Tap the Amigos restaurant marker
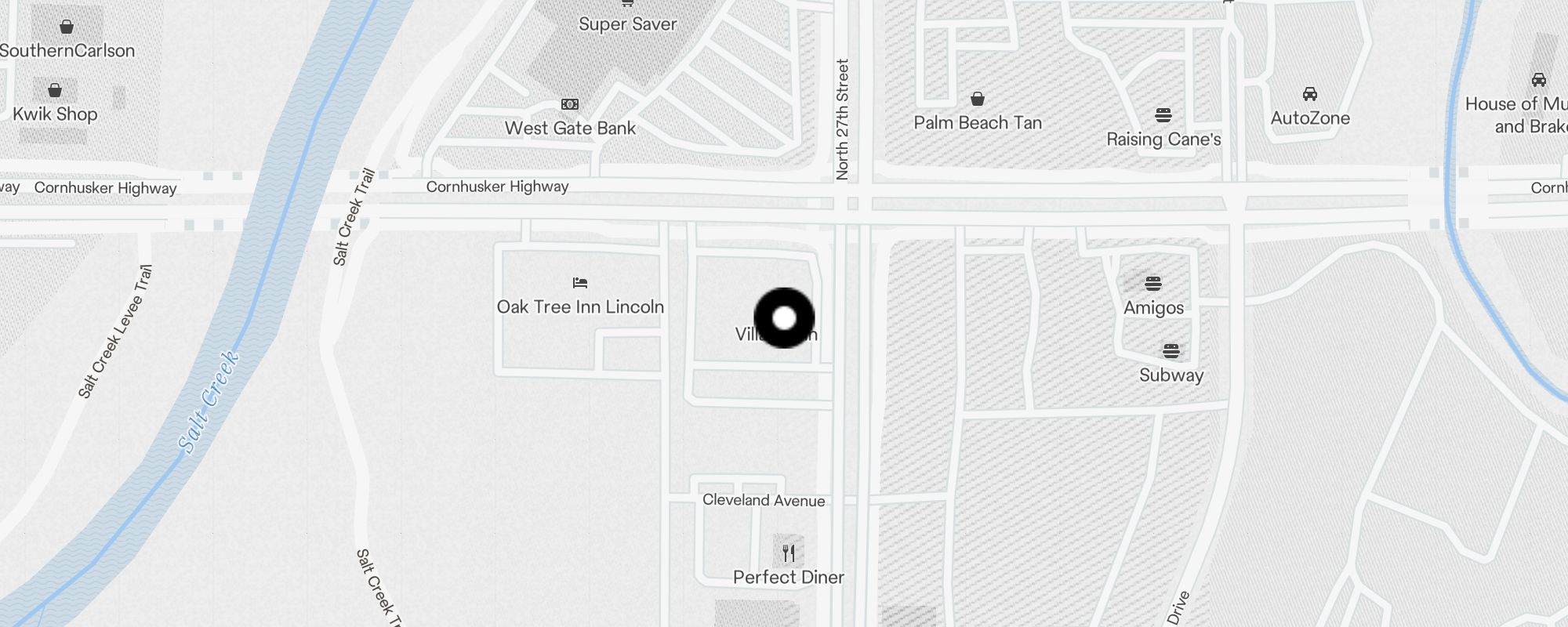The width and height of the screenshot is (1568, 627). click(1153, 283)
